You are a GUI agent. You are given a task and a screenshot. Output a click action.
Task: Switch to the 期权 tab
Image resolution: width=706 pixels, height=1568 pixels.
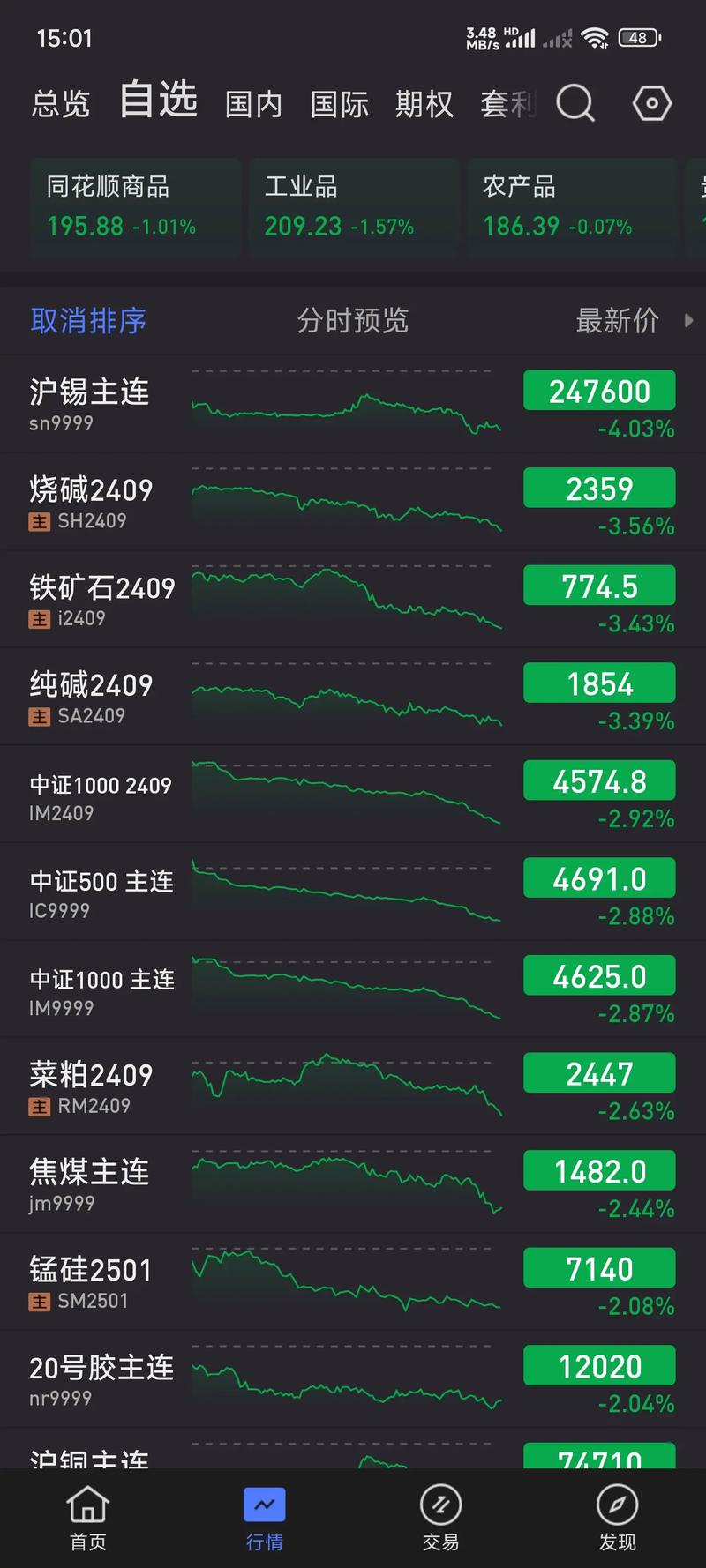tap(424, 103)
